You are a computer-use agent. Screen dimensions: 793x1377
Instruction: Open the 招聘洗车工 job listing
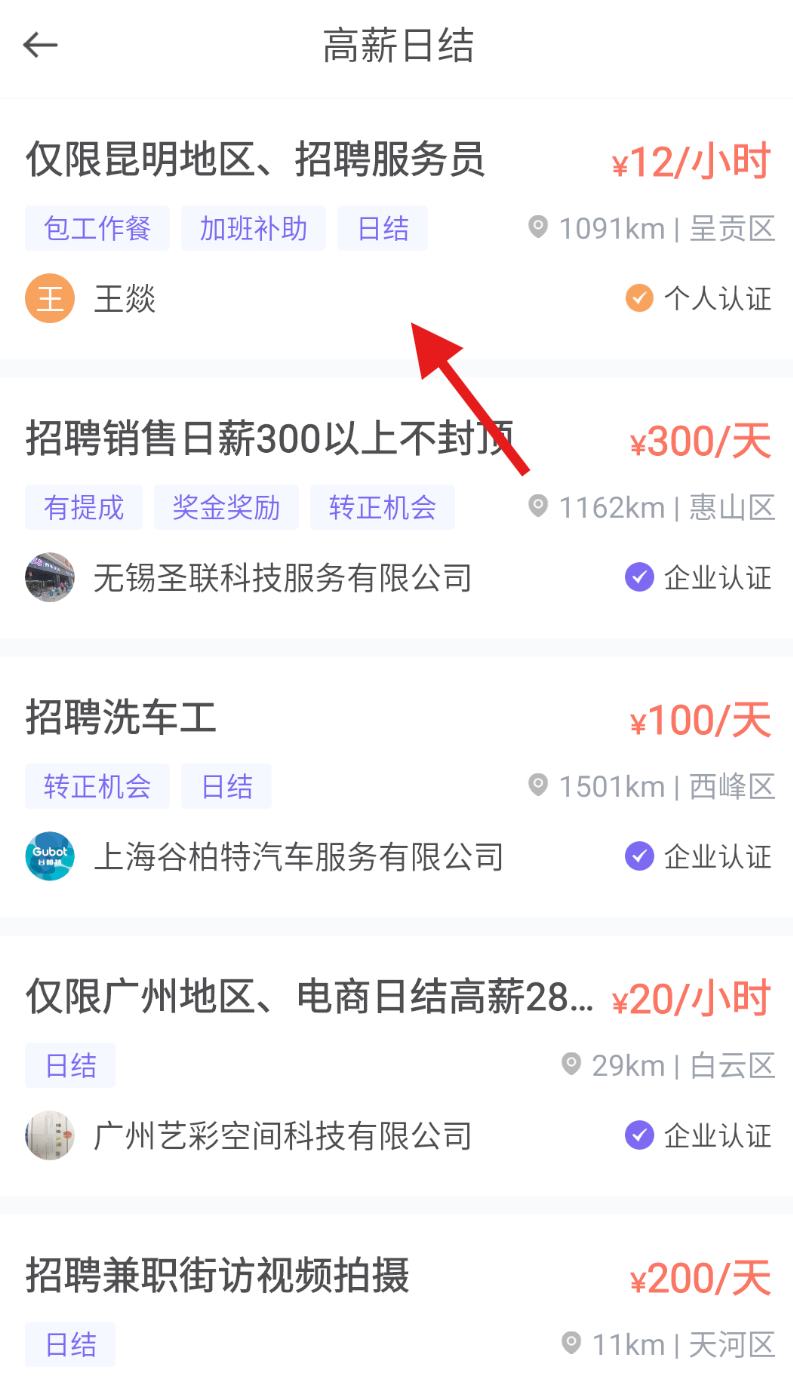(x=121, y=718)
